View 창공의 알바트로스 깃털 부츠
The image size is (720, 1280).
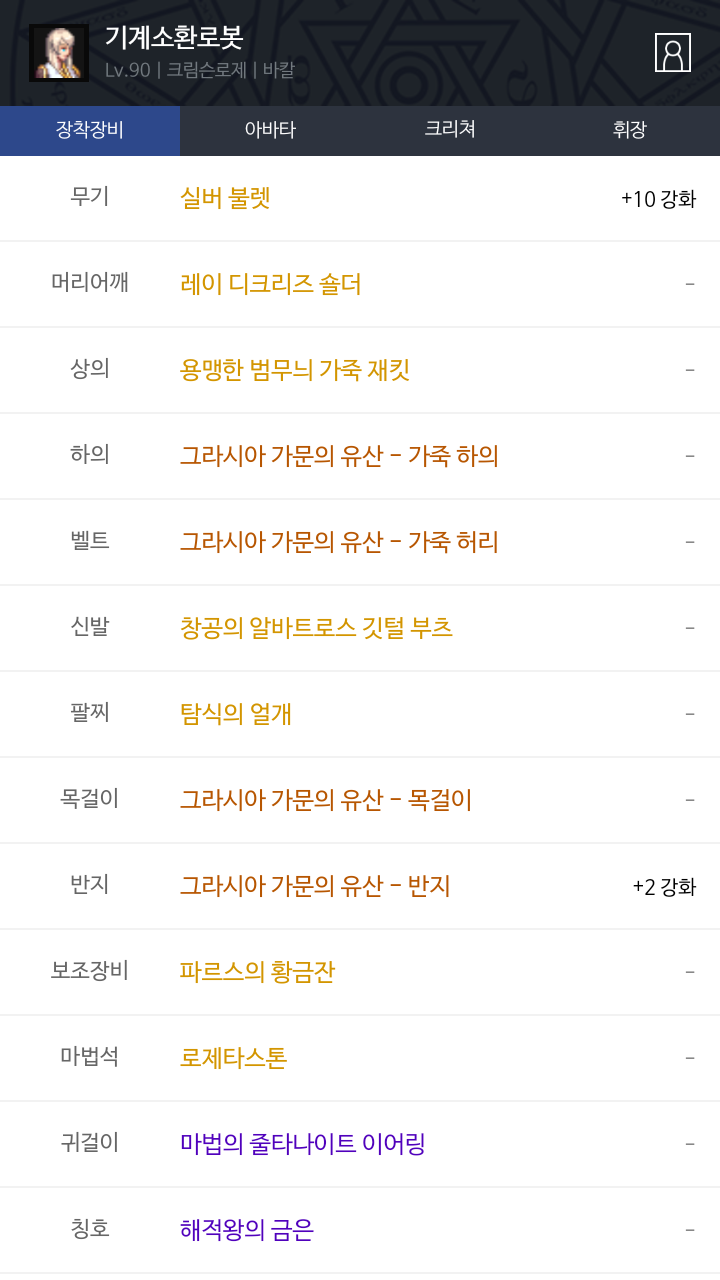click(316, 628)
